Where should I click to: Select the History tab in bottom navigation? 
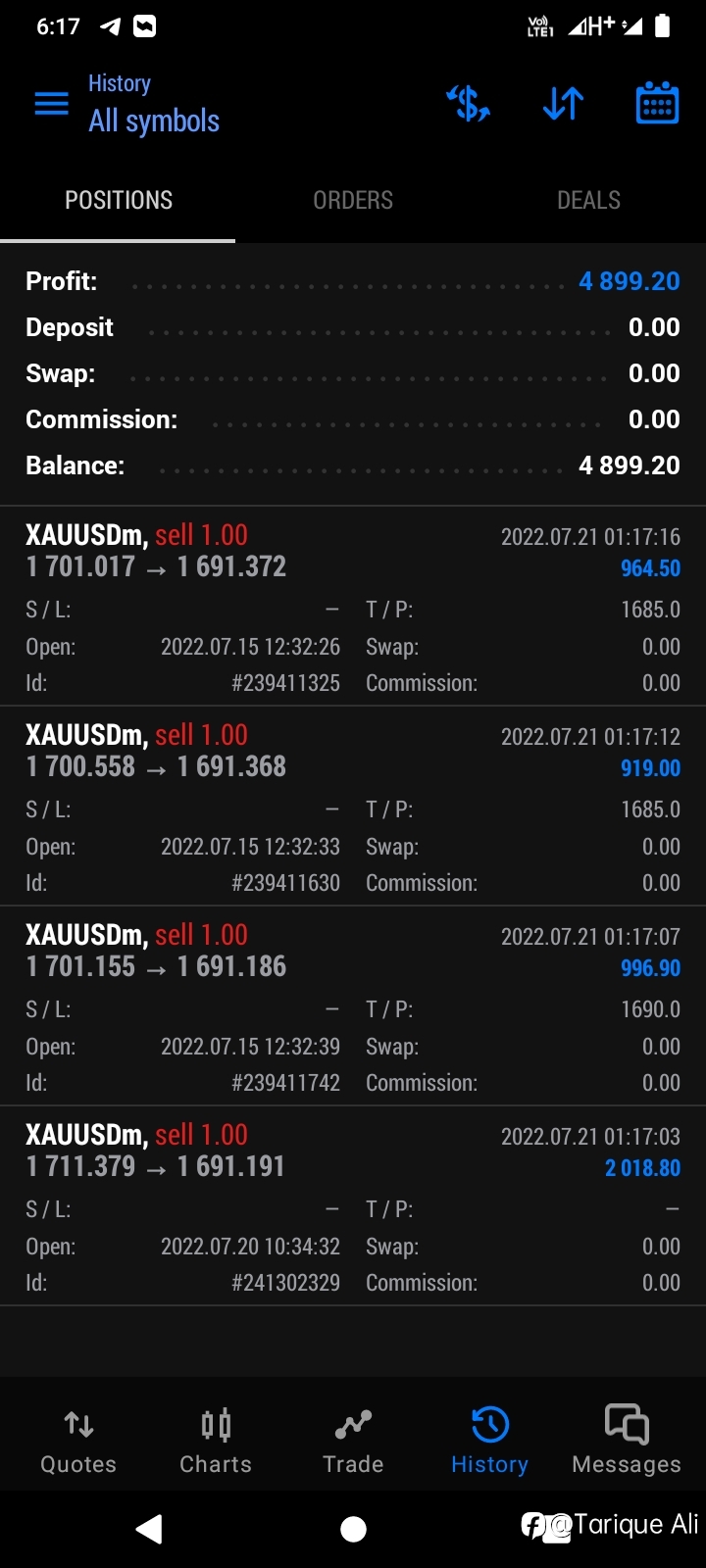click(489, 1441)
